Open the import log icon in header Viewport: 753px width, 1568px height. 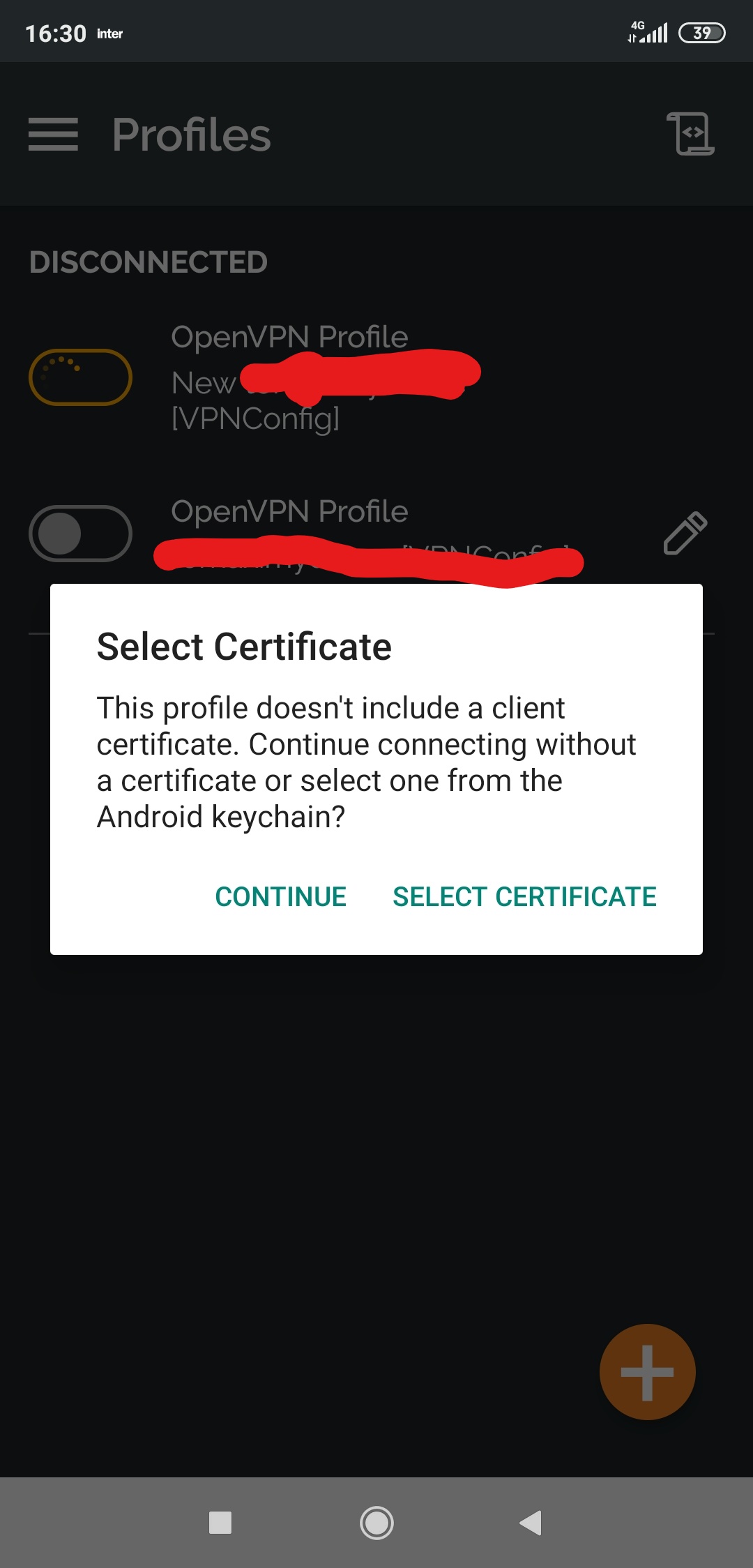[690, 133]
